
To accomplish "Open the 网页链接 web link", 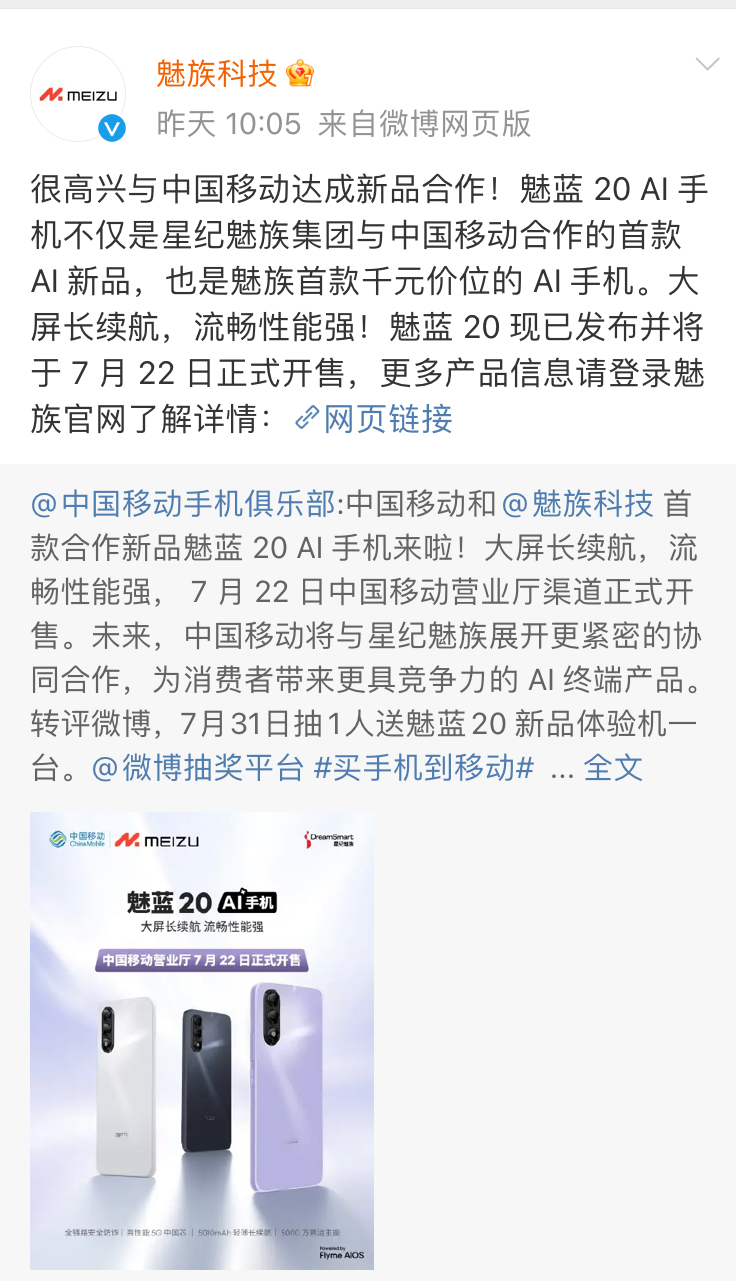I will [375, 418].
